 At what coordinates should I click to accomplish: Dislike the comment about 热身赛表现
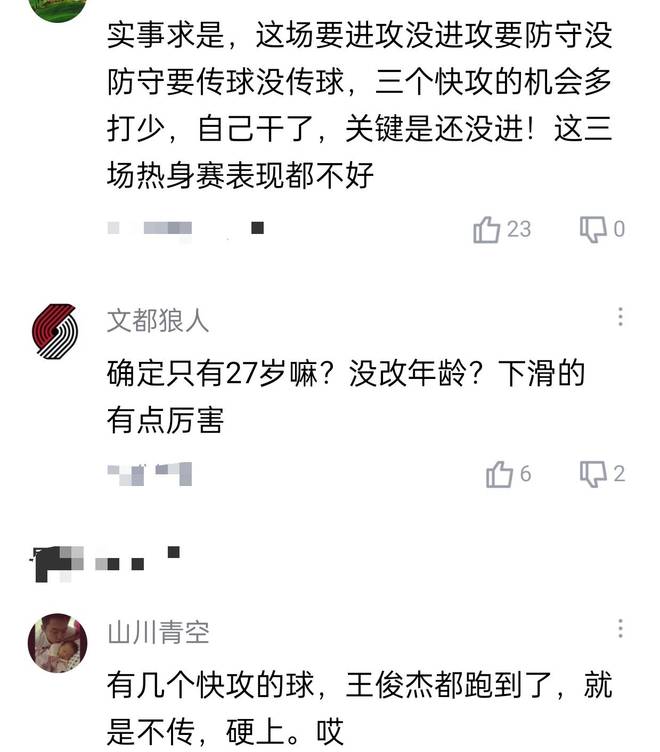point(593,230)
